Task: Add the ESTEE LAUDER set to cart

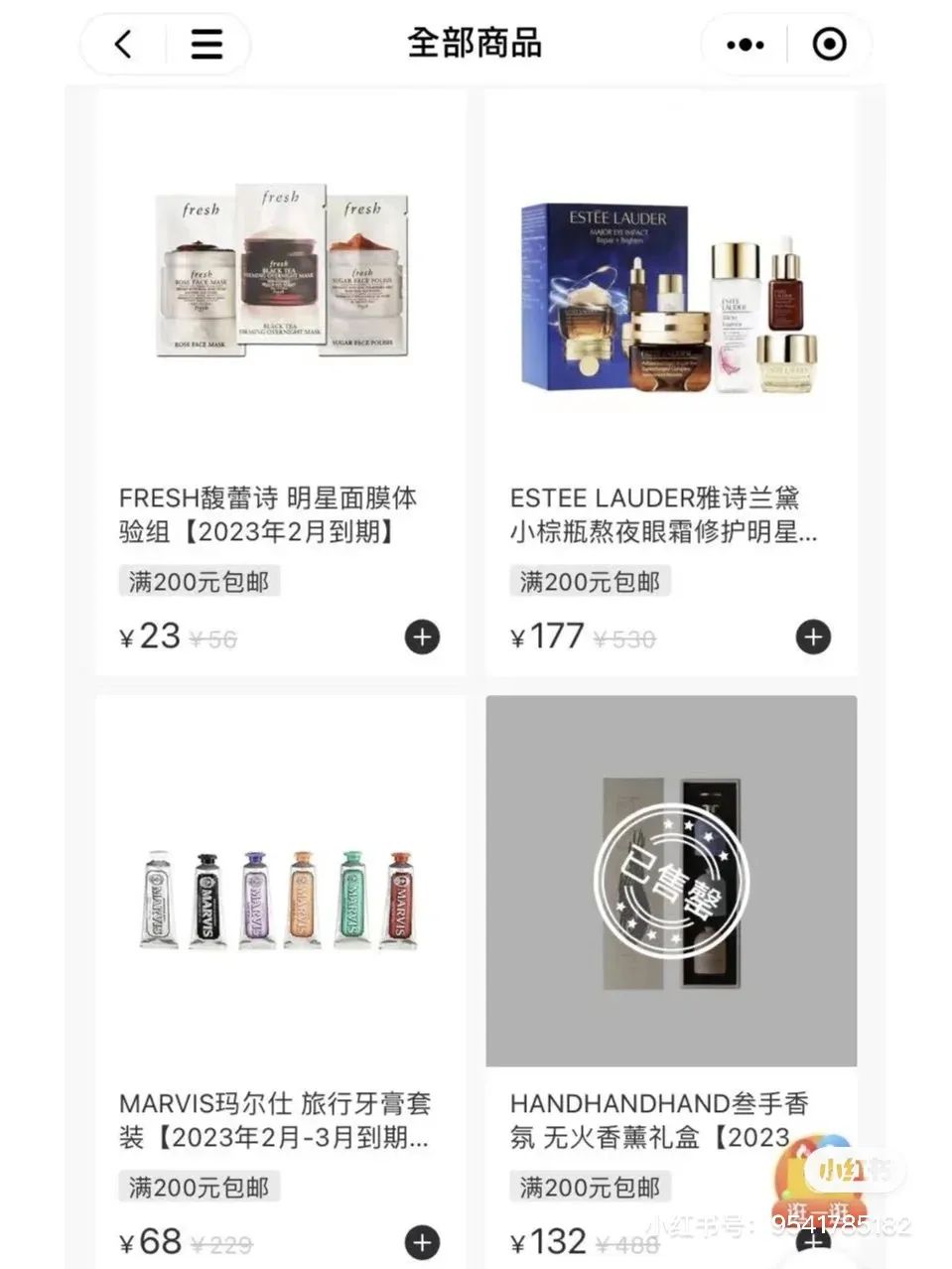Action: pyautogui.click(x=813, y=636)
